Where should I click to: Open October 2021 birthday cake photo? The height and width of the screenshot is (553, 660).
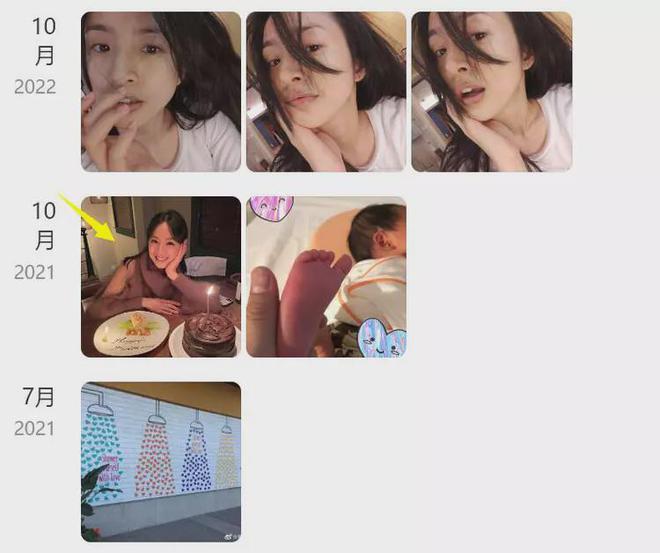[x=161, y=277]
